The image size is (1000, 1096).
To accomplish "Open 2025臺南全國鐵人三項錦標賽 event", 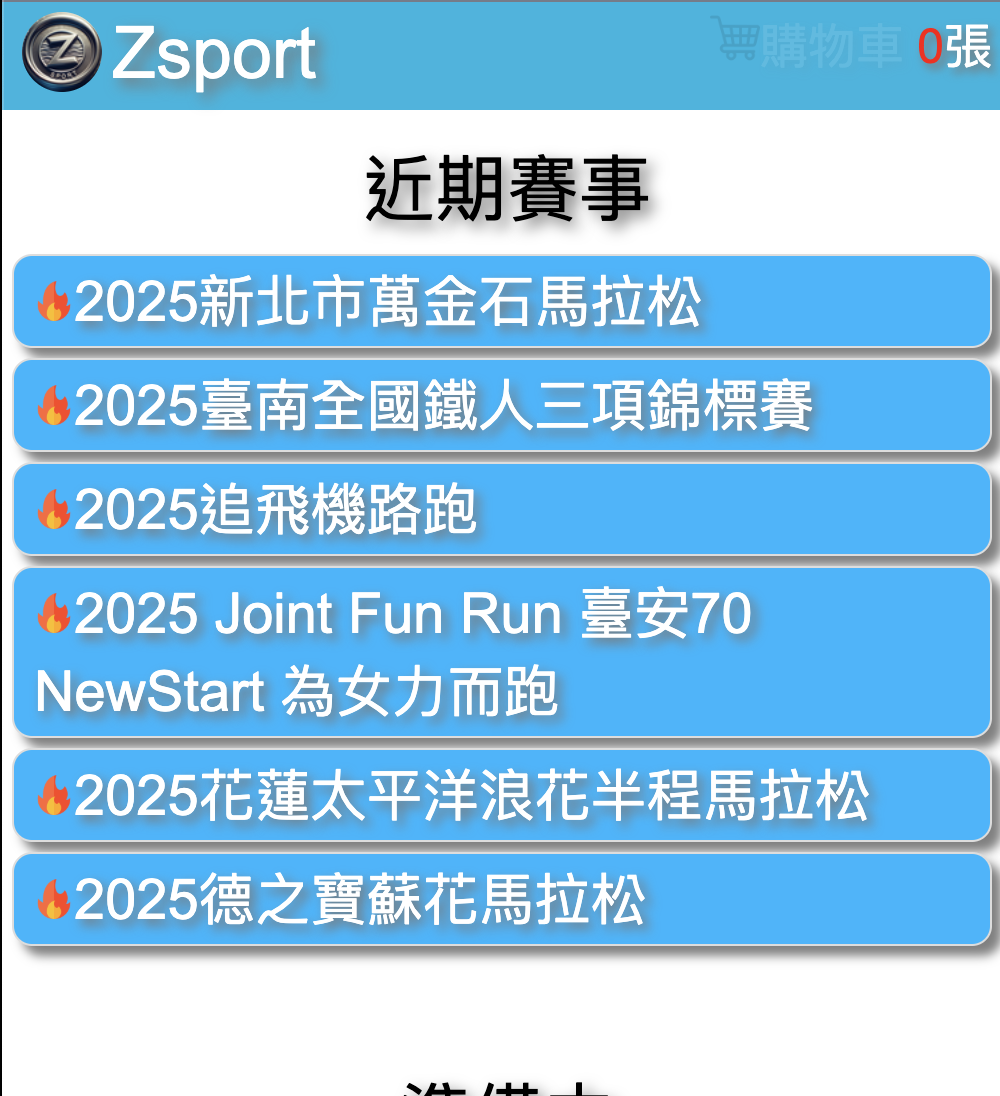I will pyautogui.click(x=501, y=406).
